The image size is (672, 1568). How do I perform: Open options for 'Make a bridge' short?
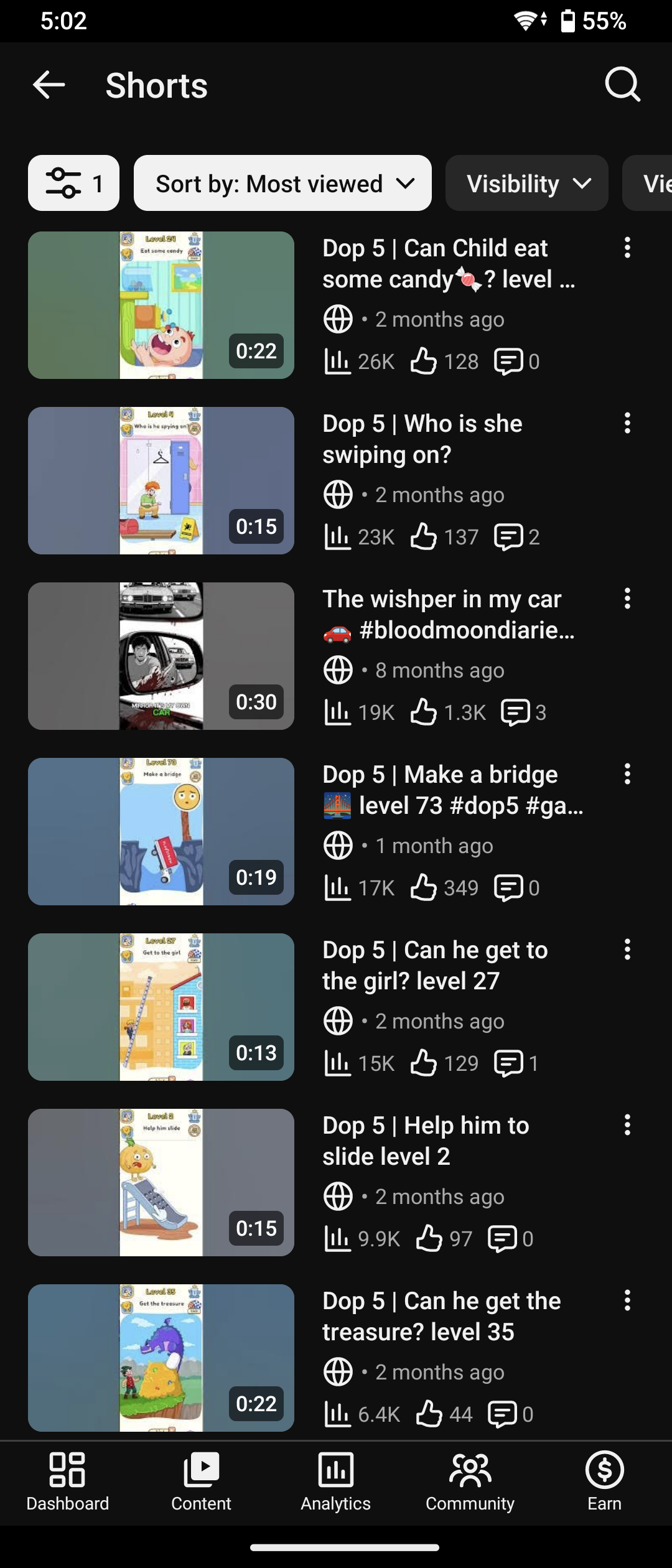627,774
